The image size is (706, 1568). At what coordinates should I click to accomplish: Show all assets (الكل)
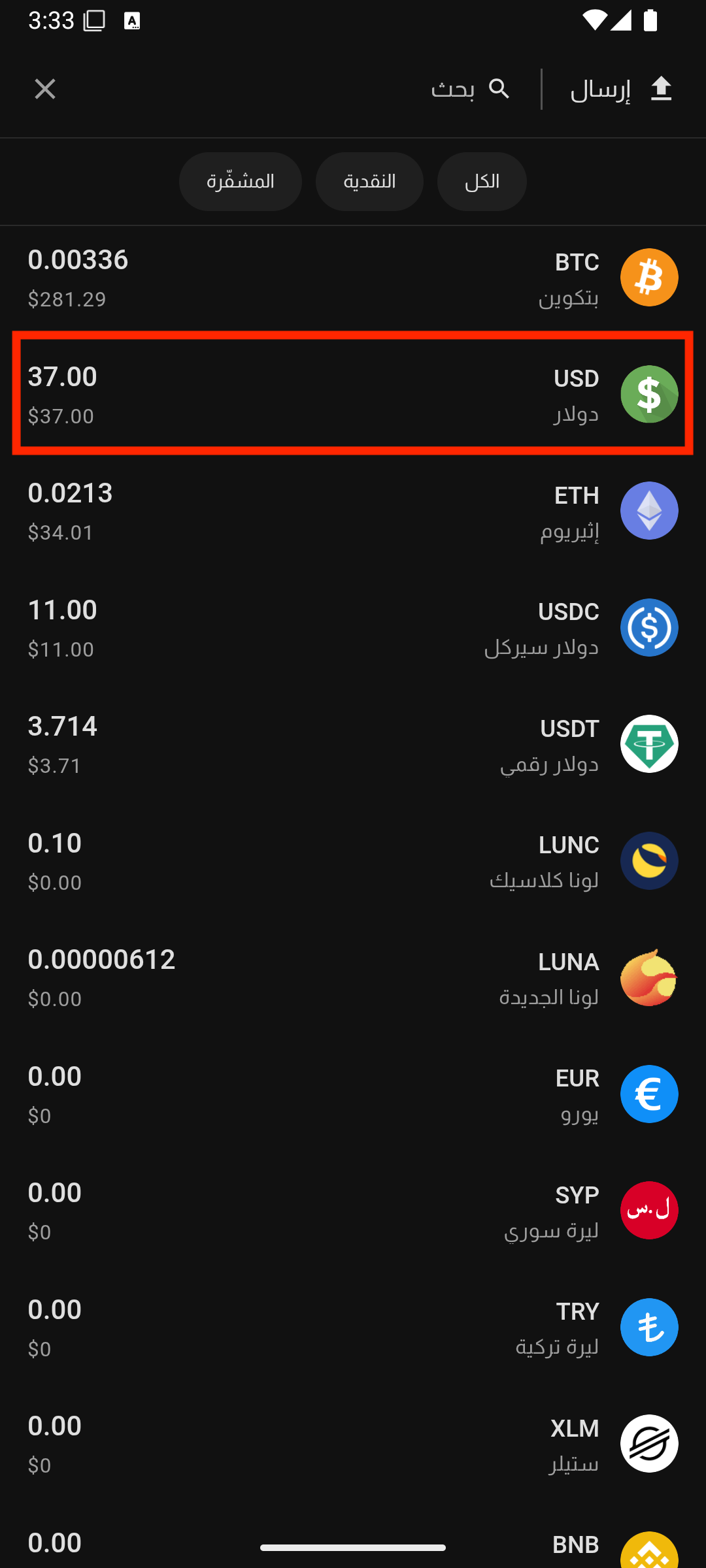[482, 182]
